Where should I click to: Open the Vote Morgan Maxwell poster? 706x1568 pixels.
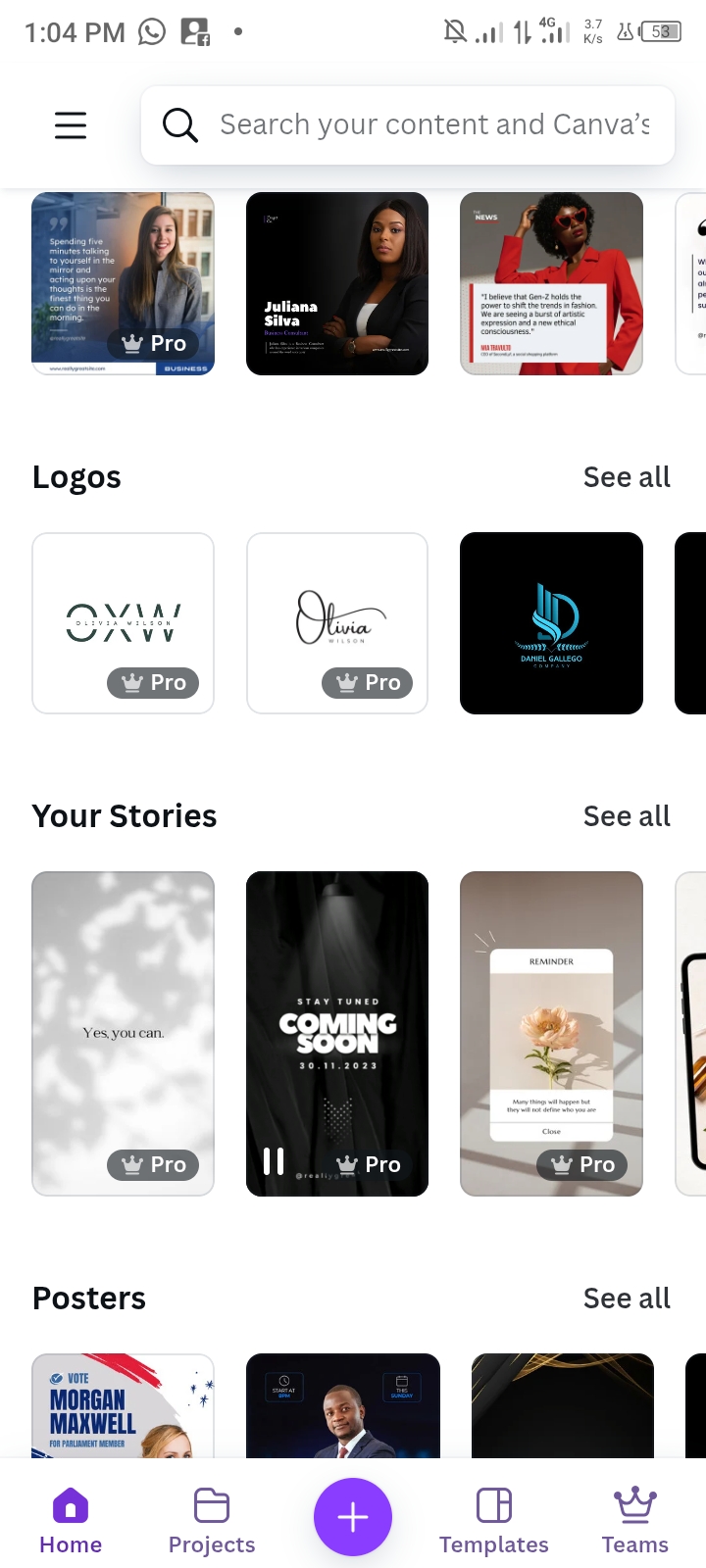tap(123, 1406)
